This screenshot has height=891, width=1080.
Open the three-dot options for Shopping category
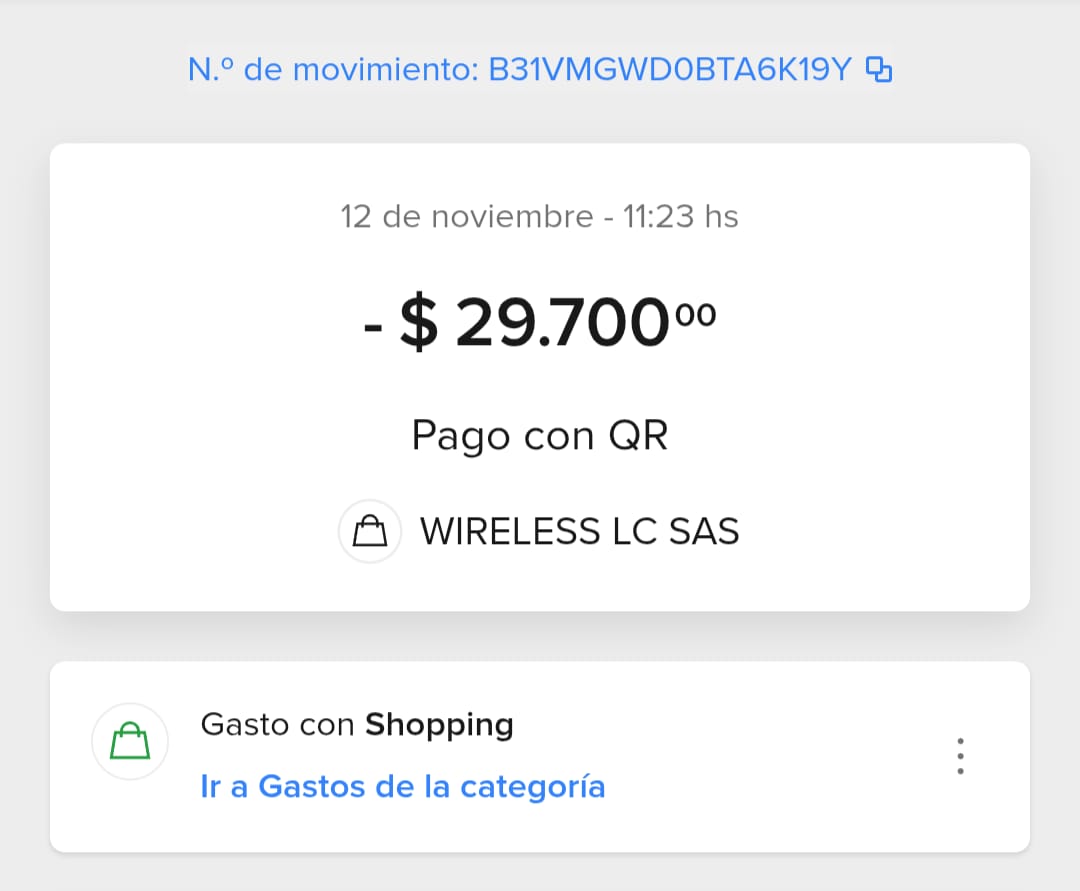960,756
